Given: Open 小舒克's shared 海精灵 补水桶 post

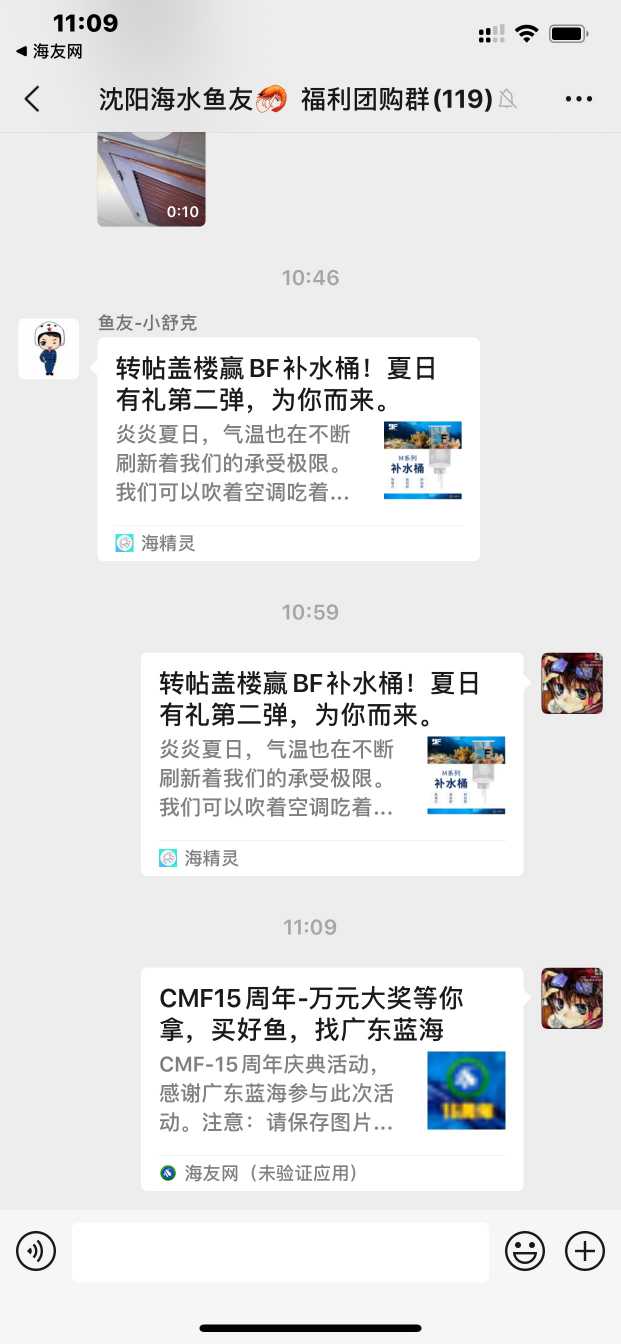Looking at the screenshot, I should point(288,449).
